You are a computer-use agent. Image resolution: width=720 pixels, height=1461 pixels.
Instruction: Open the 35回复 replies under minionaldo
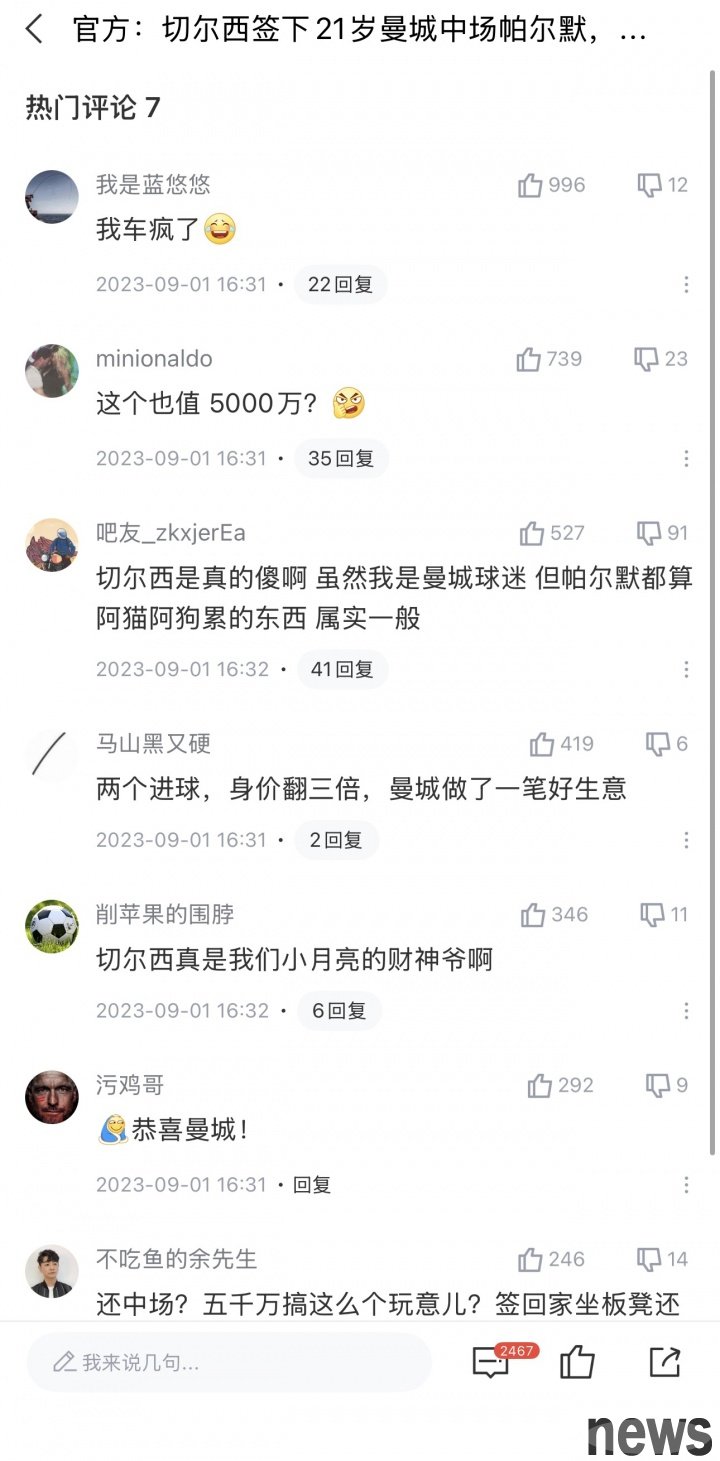341,459
